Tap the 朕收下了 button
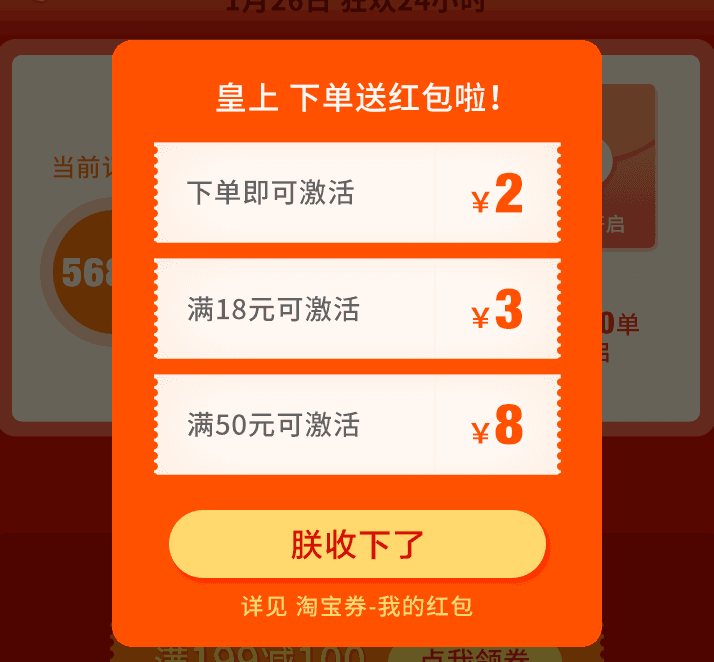This screenshot has width=714, height=662. click(357, 545)
